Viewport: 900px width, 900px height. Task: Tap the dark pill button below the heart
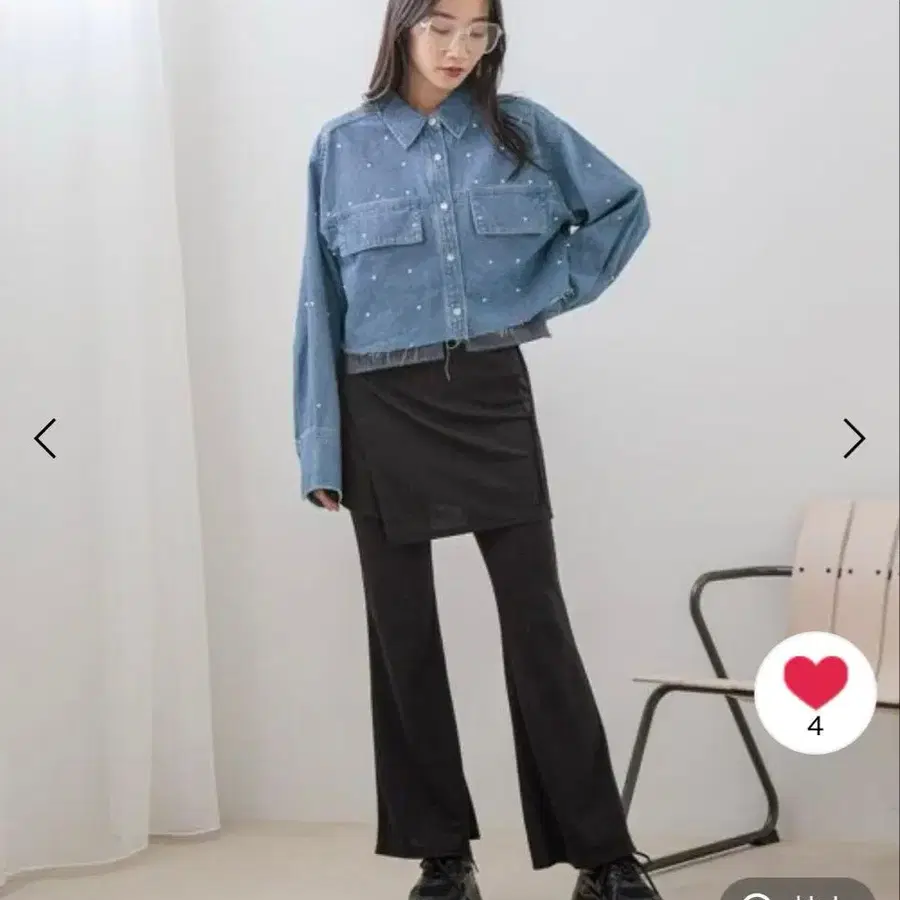[798, 889]
